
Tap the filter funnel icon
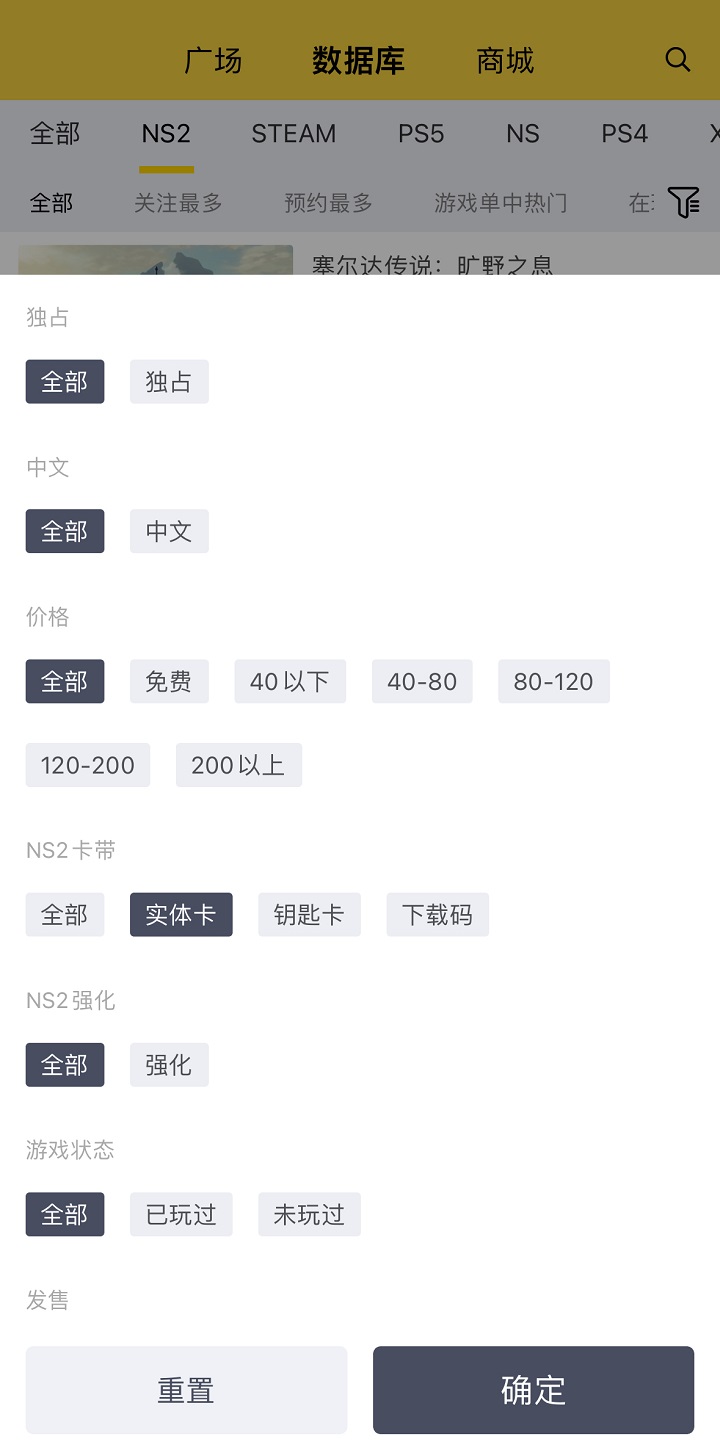684,203
